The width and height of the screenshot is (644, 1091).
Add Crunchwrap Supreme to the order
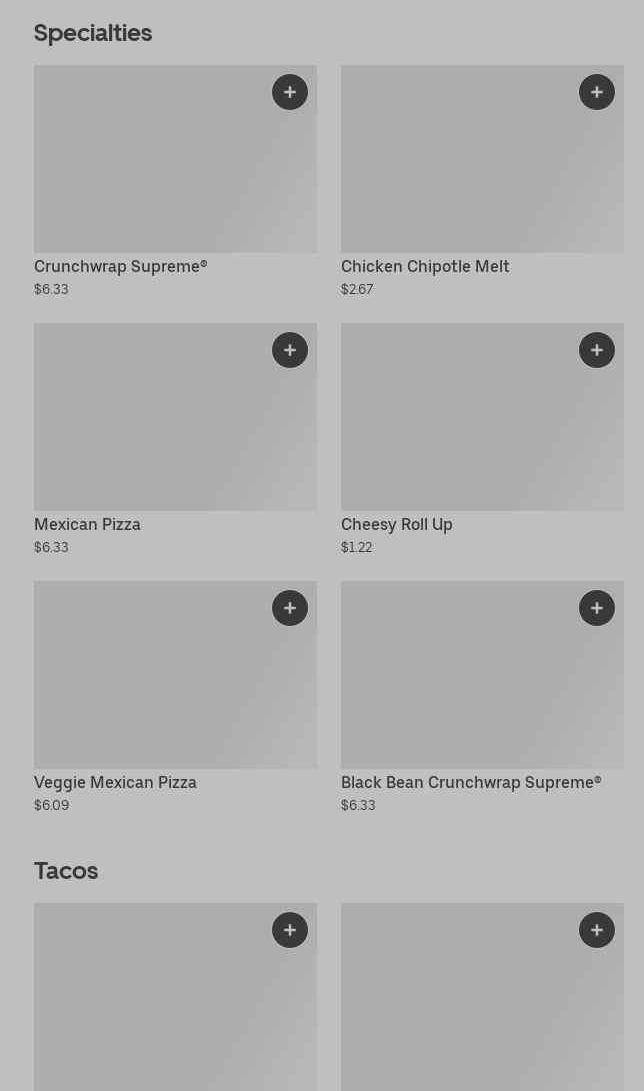[290, 92]
